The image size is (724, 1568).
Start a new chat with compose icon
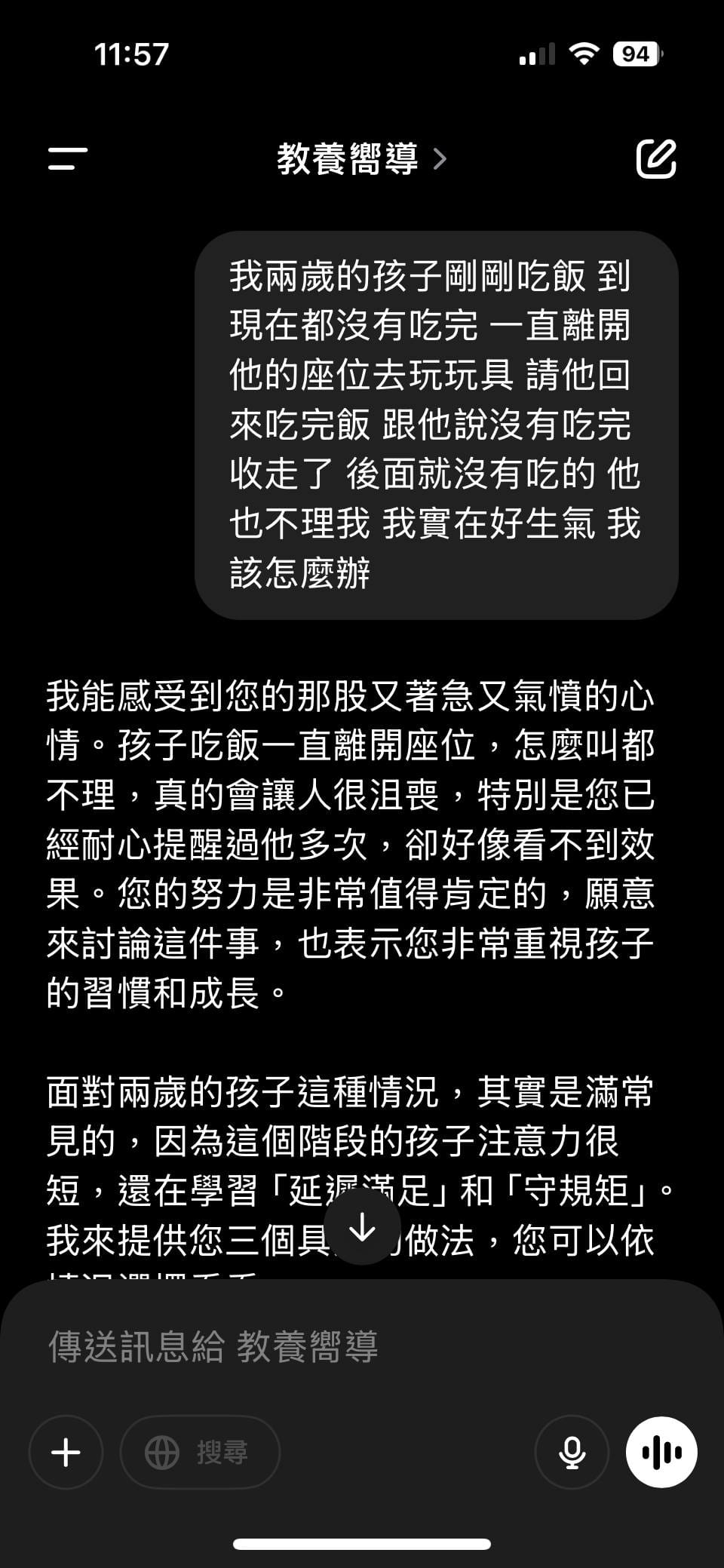[x=655, y=158]
